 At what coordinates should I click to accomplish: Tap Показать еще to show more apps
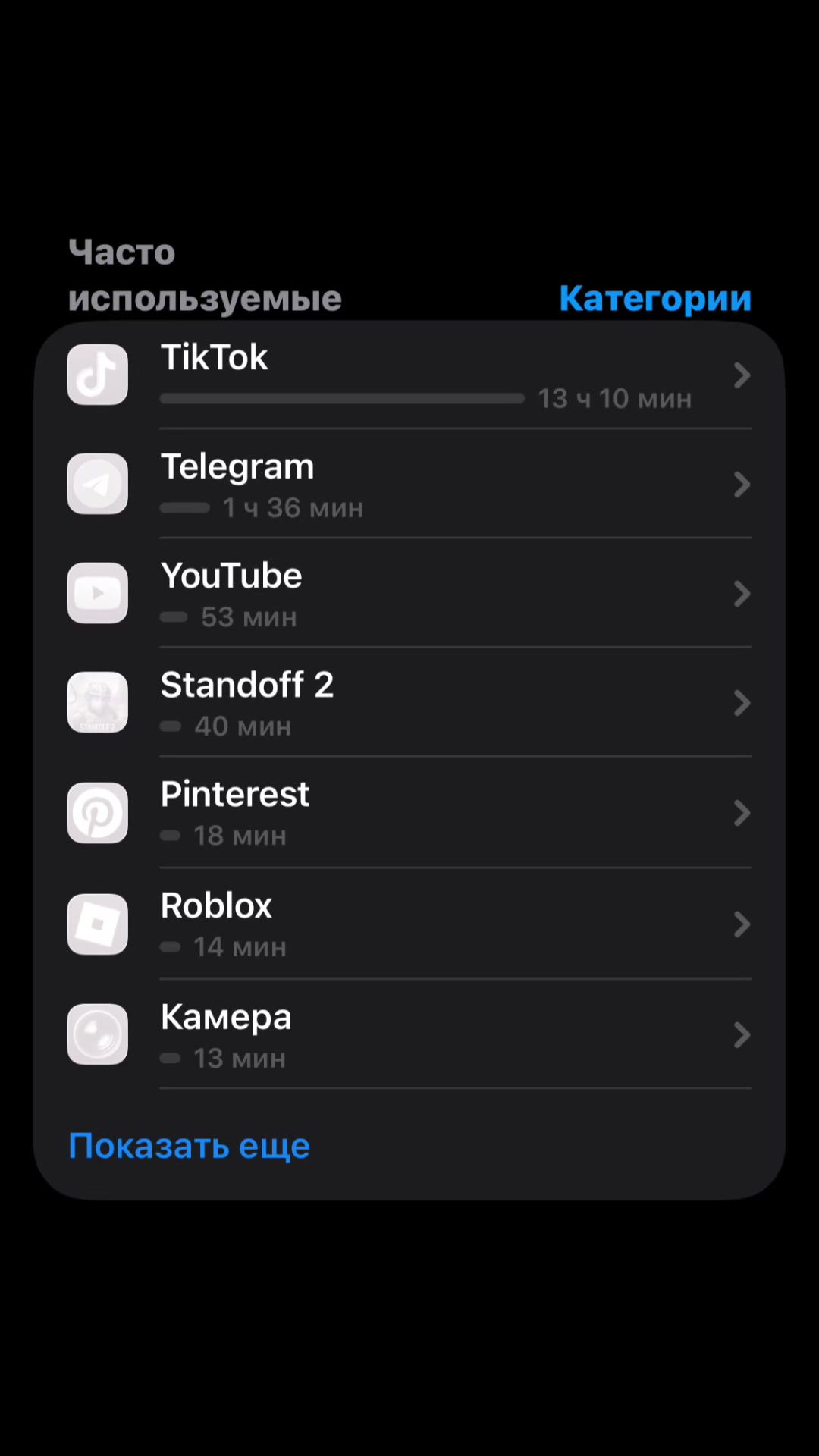click(x=190, y=1146)
